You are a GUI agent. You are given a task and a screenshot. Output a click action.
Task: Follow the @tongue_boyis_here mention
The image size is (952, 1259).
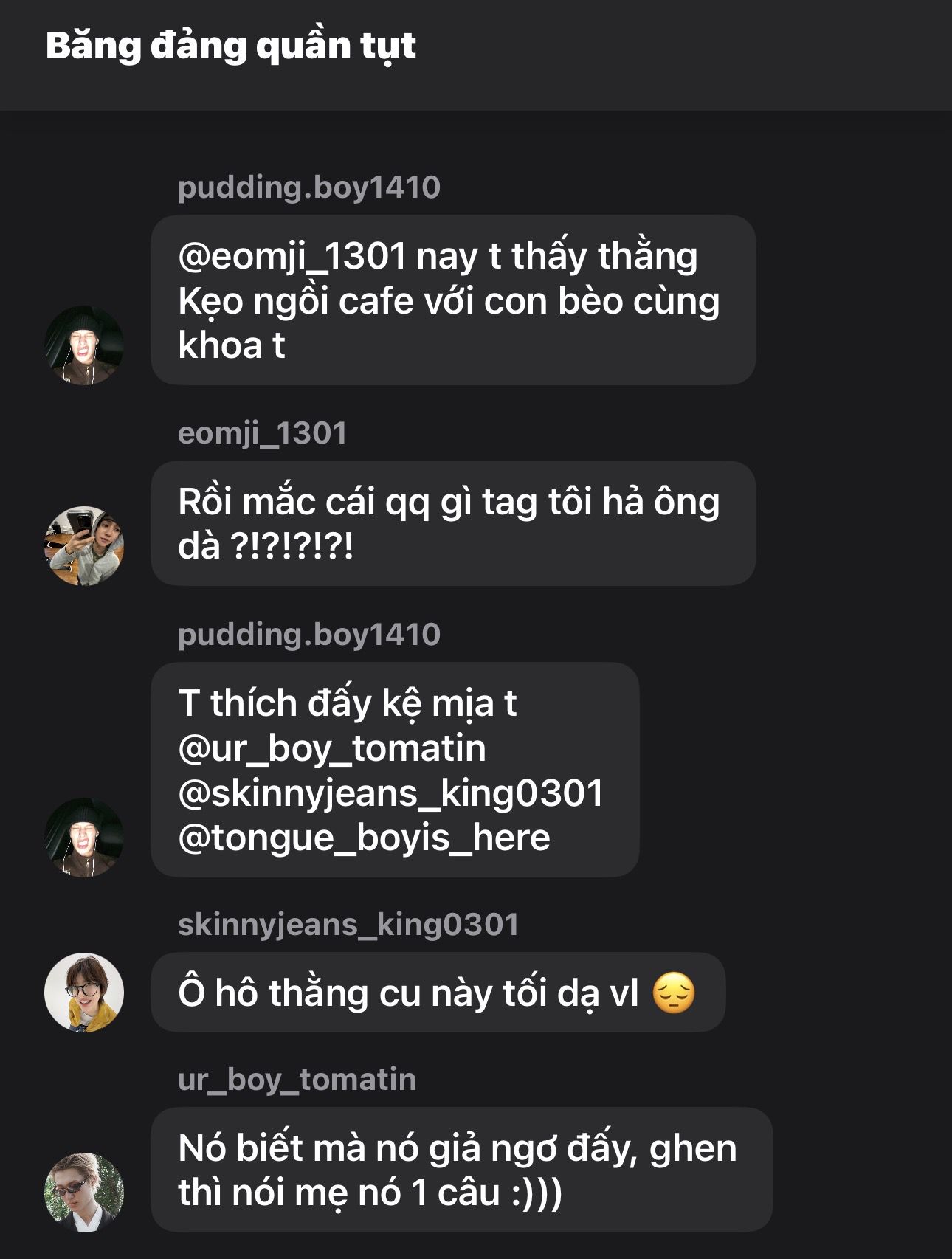pyautogui.click(x=364, y=838)
